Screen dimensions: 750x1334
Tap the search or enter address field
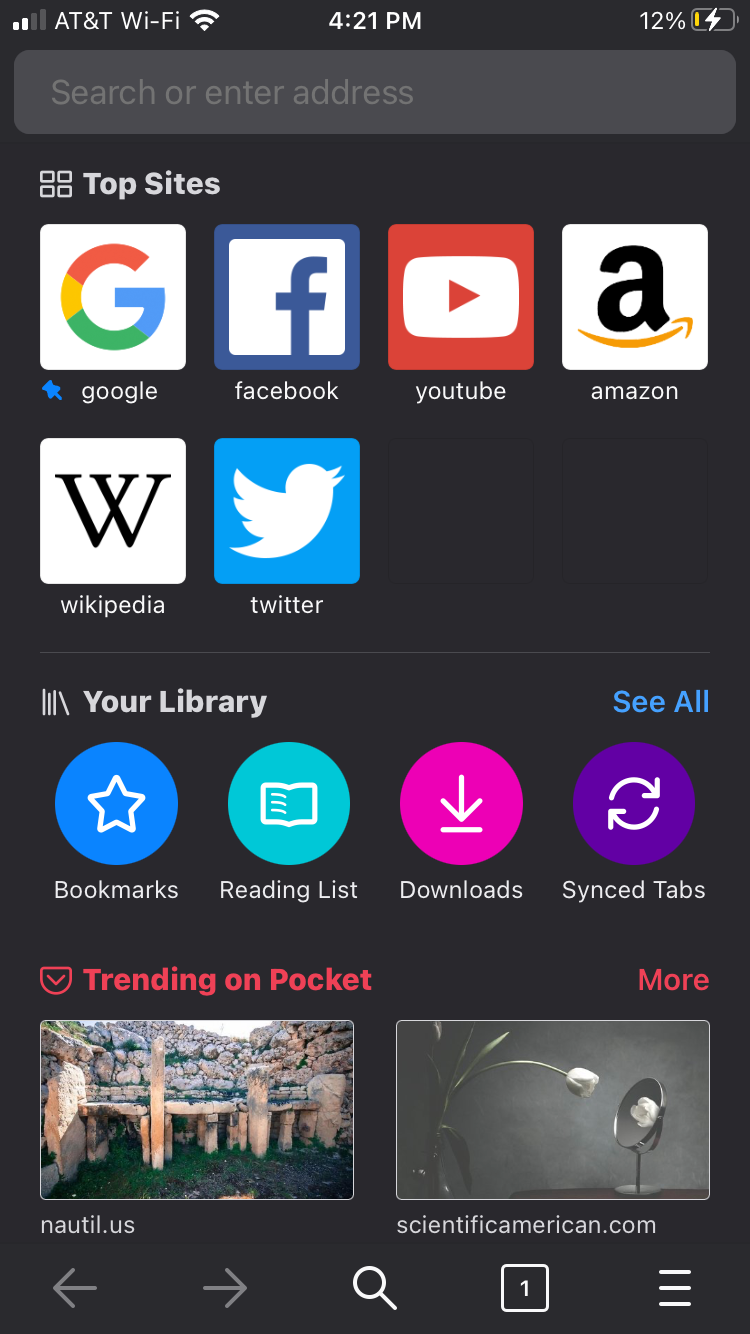coord(375,93)
